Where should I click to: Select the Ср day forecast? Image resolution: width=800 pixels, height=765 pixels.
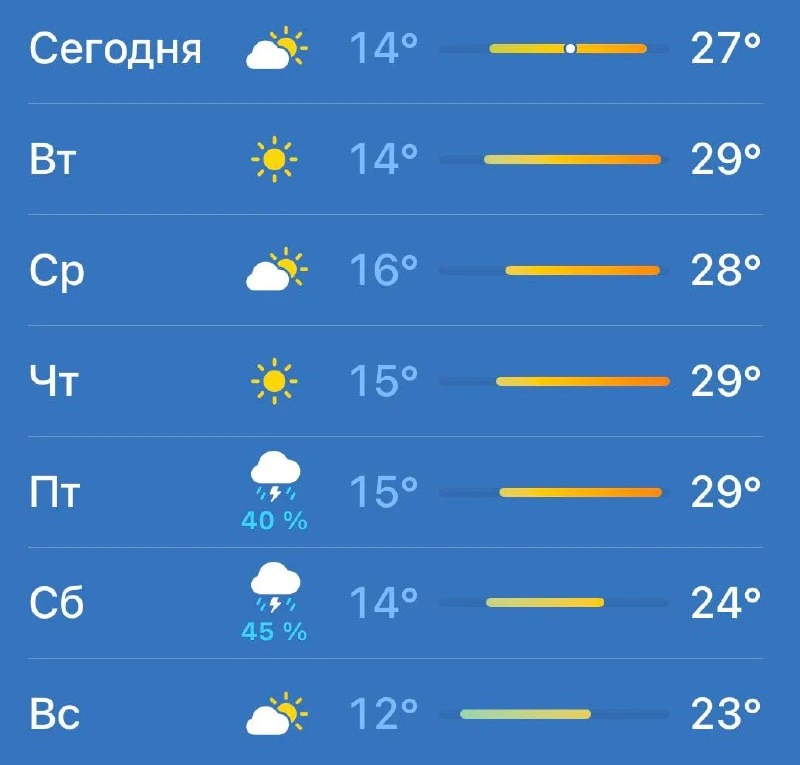pos(395,270)
